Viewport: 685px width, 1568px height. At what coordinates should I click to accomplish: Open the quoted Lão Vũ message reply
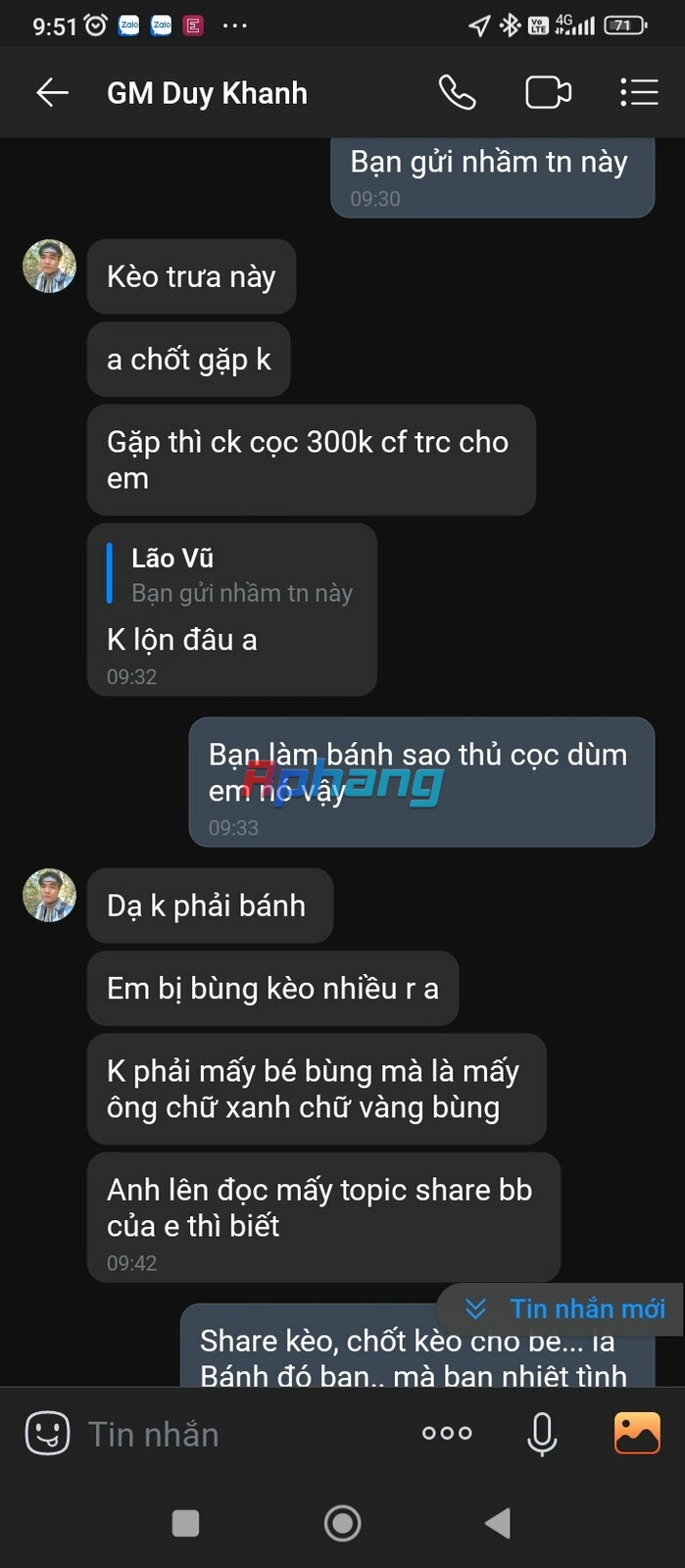pyautogui.click(x=231, y=575)
